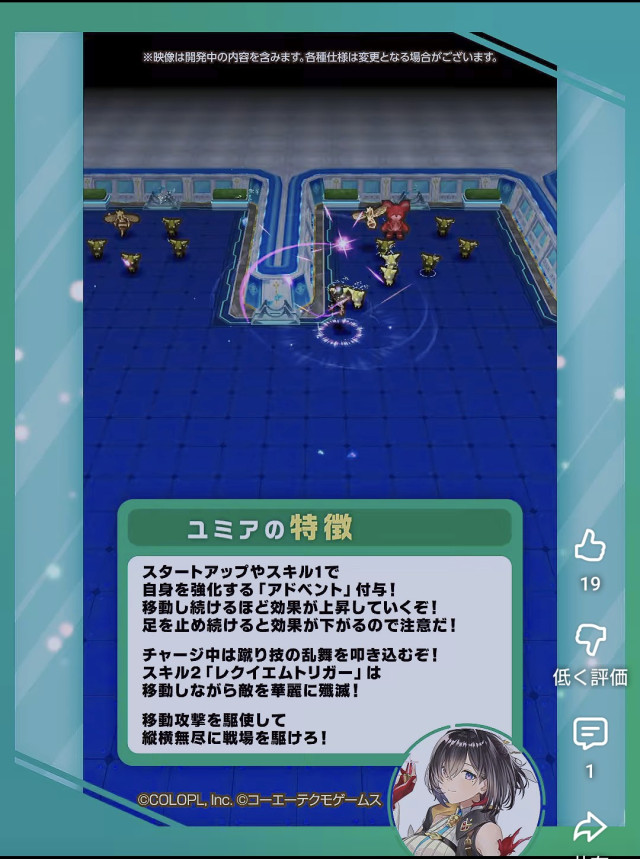
Task: Share this video using the arrow icon
Action: coord(590,827)
